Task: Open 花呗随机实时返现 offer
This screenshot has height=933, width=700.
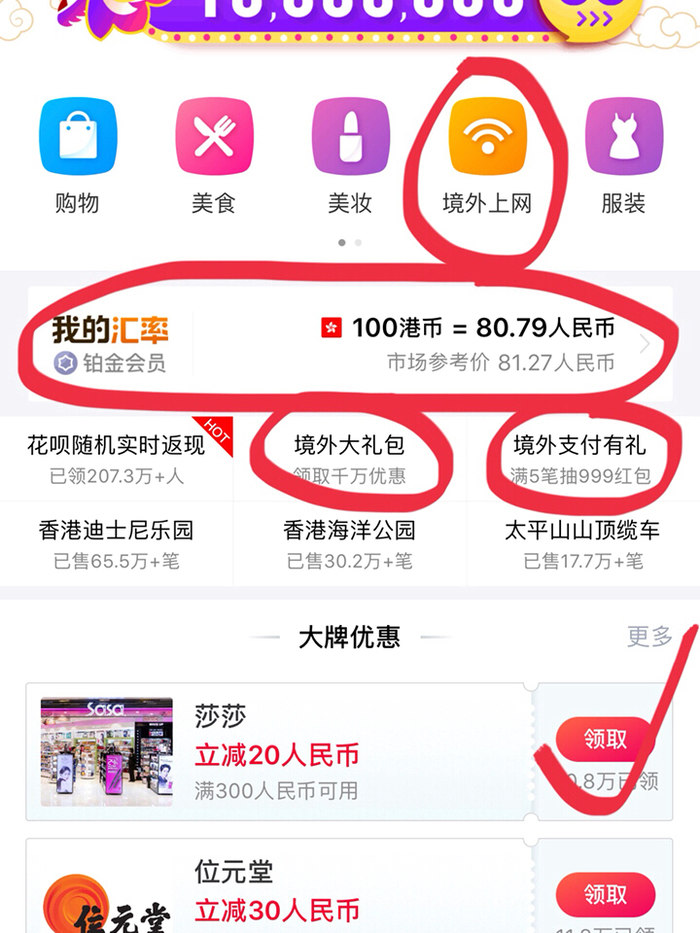Action: (117, 458)
